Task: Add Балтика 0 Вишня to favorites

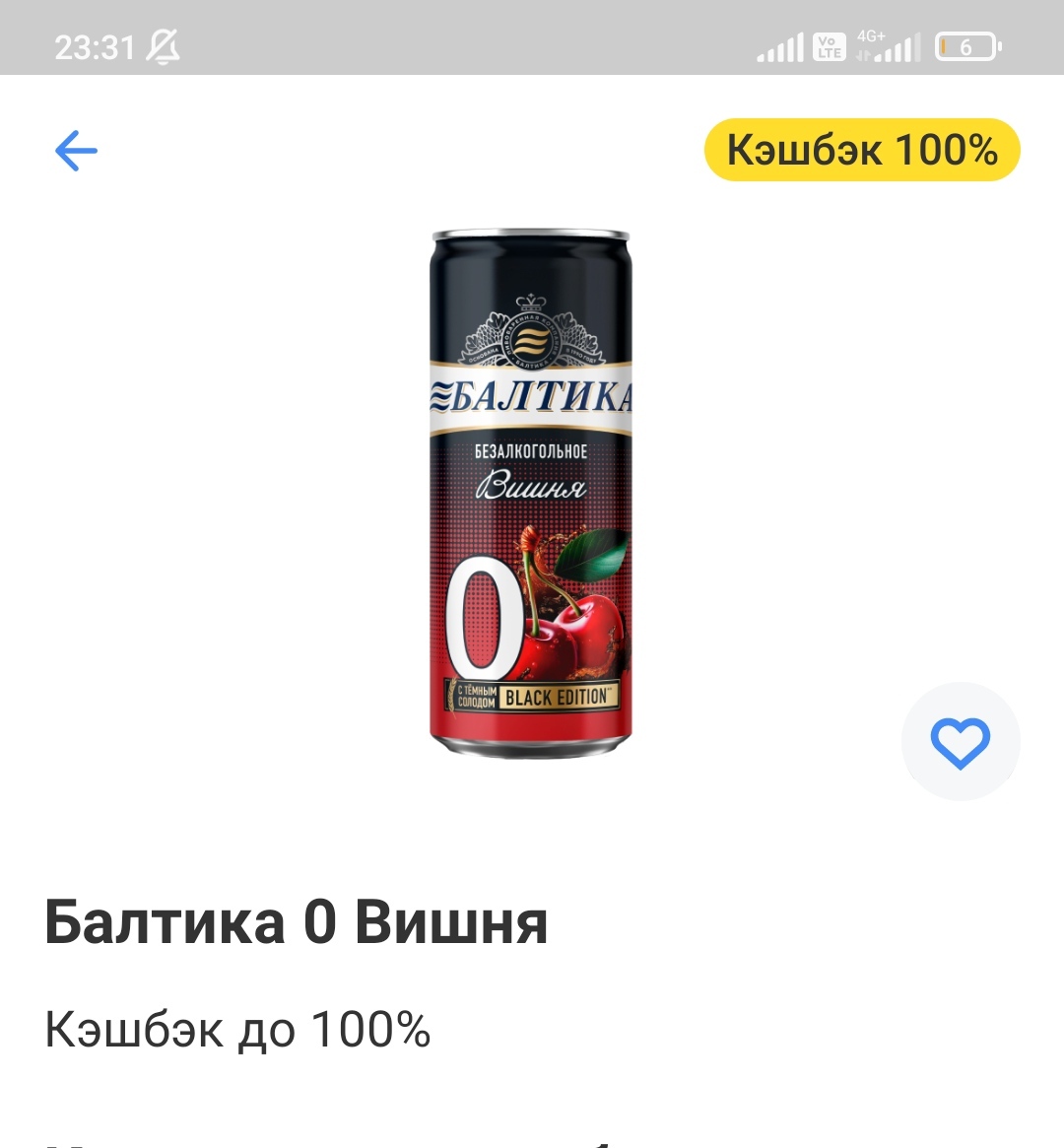Action: (x=960, y=742)
